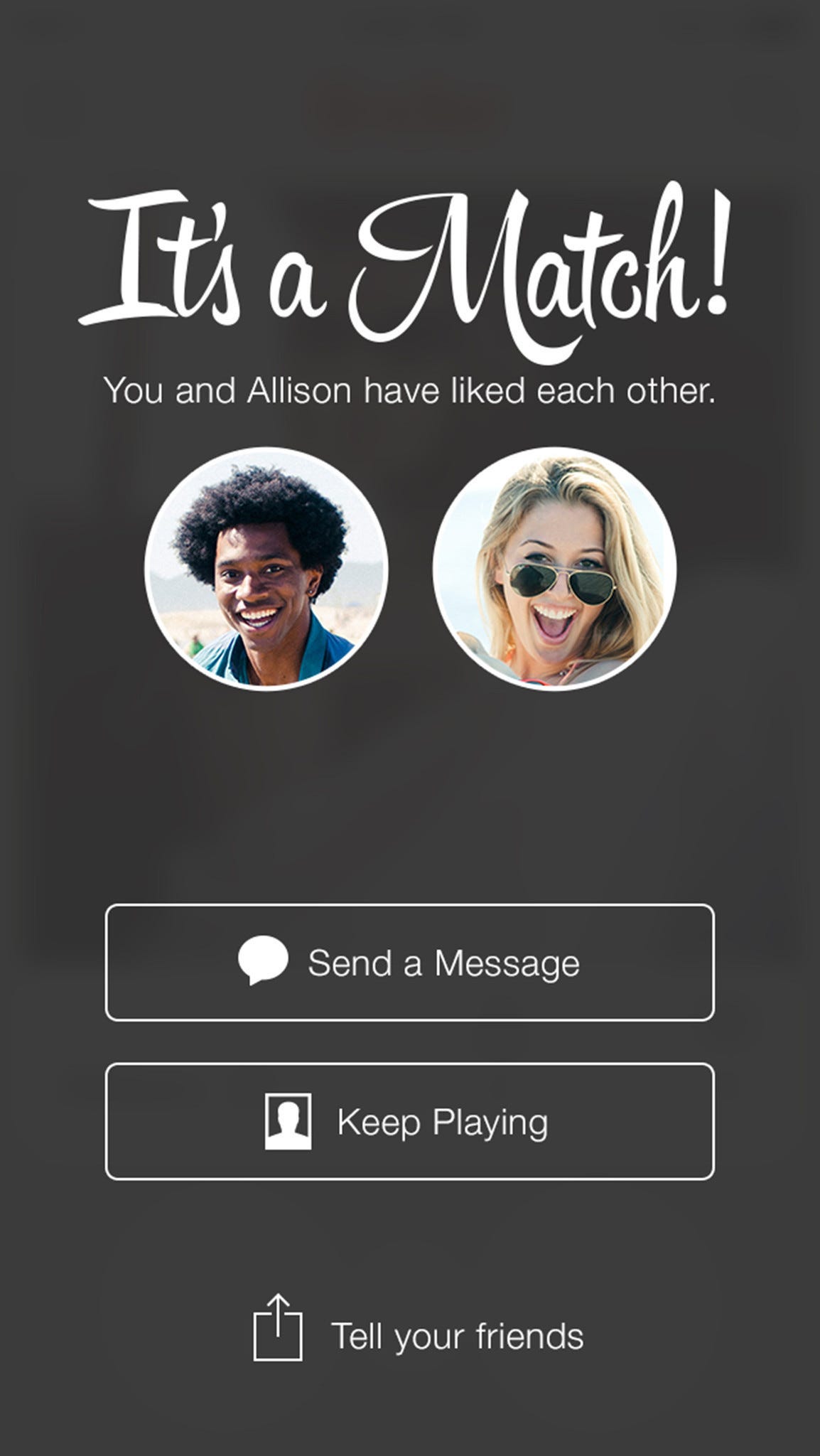Share the match via Tell your friends

(419, 1336)
